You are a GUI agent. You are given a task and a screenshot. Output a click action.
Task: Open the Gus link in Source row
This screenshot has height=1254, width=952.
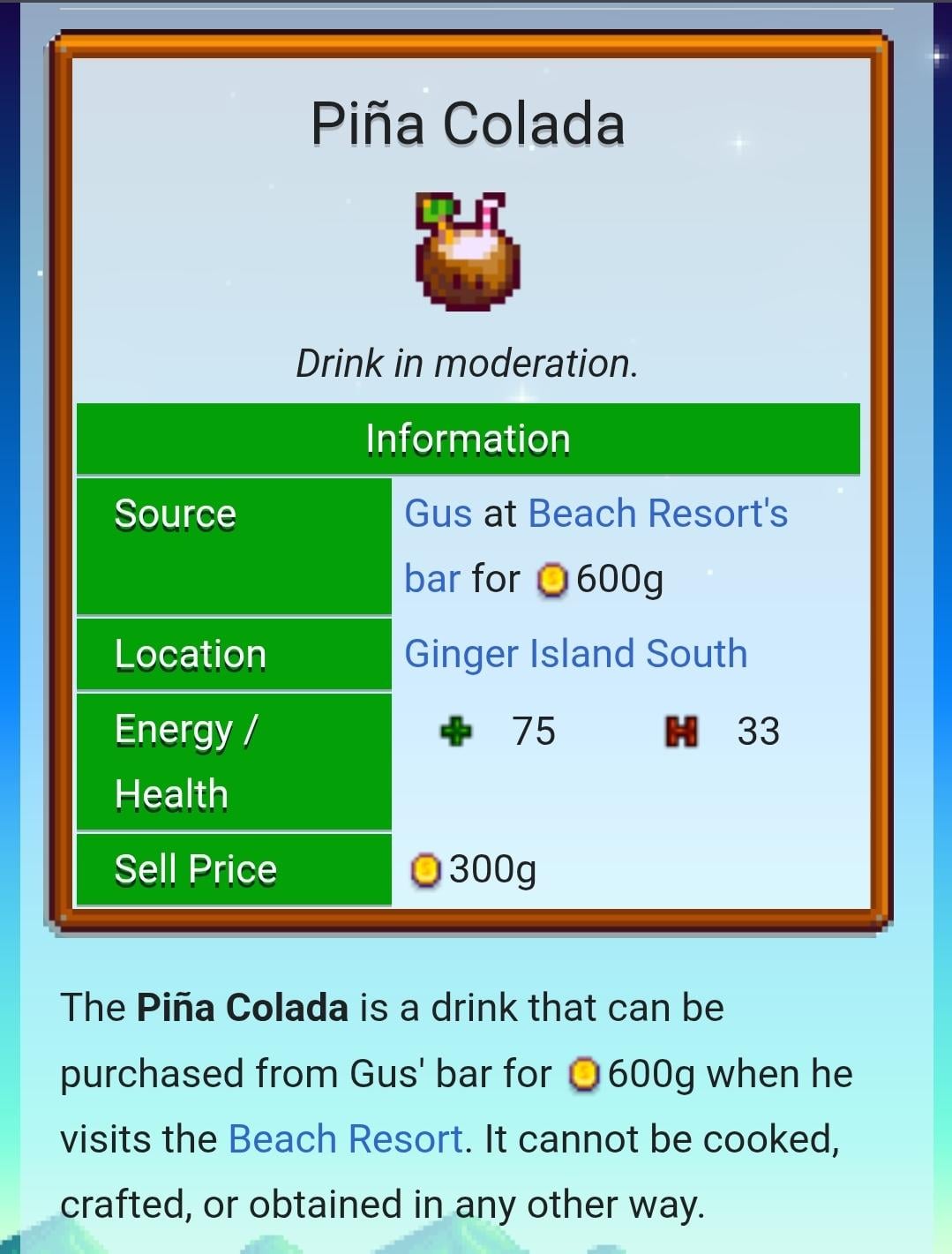tap(438, 514)
